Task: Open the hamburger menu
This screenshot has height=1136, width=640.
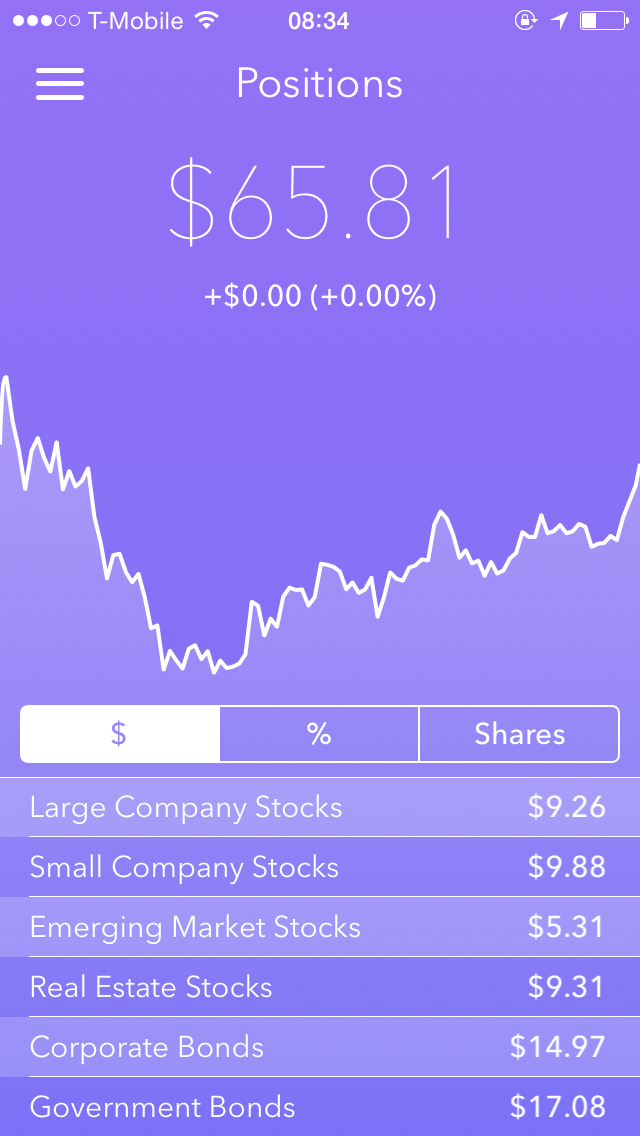Action: click(60, 84)
